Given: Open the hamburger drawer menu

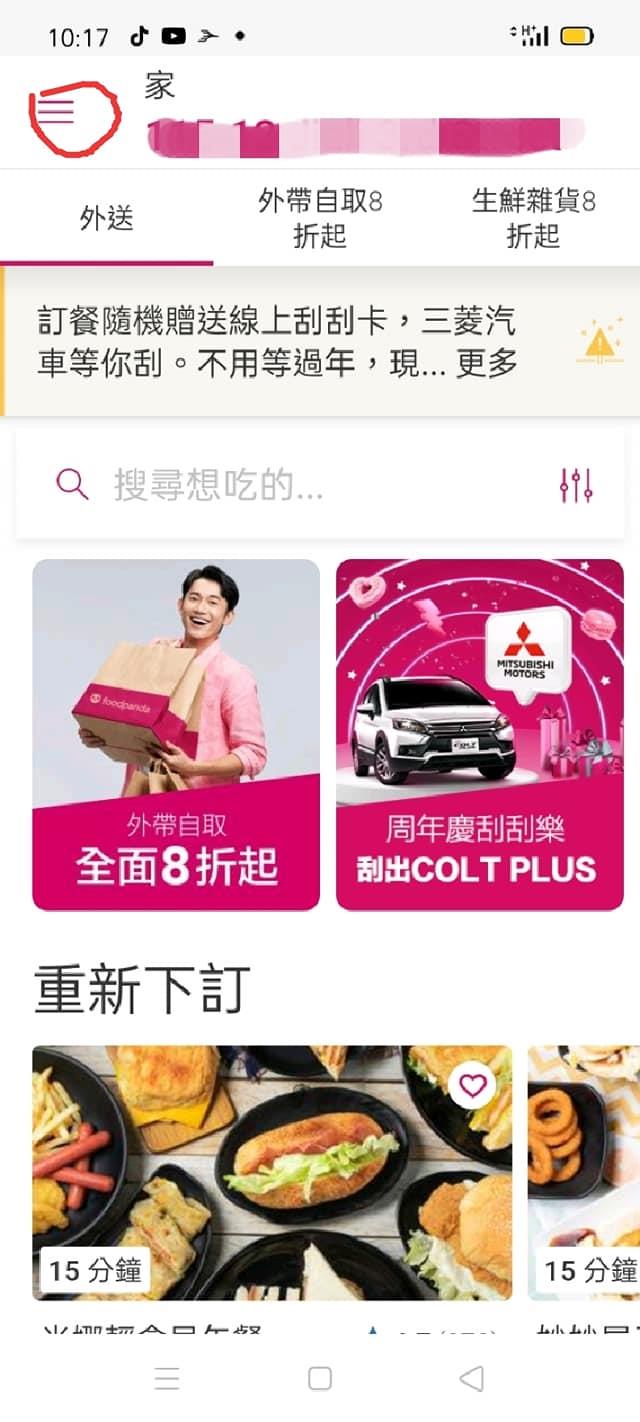Looking at the screenshot, I should [58, 112].
